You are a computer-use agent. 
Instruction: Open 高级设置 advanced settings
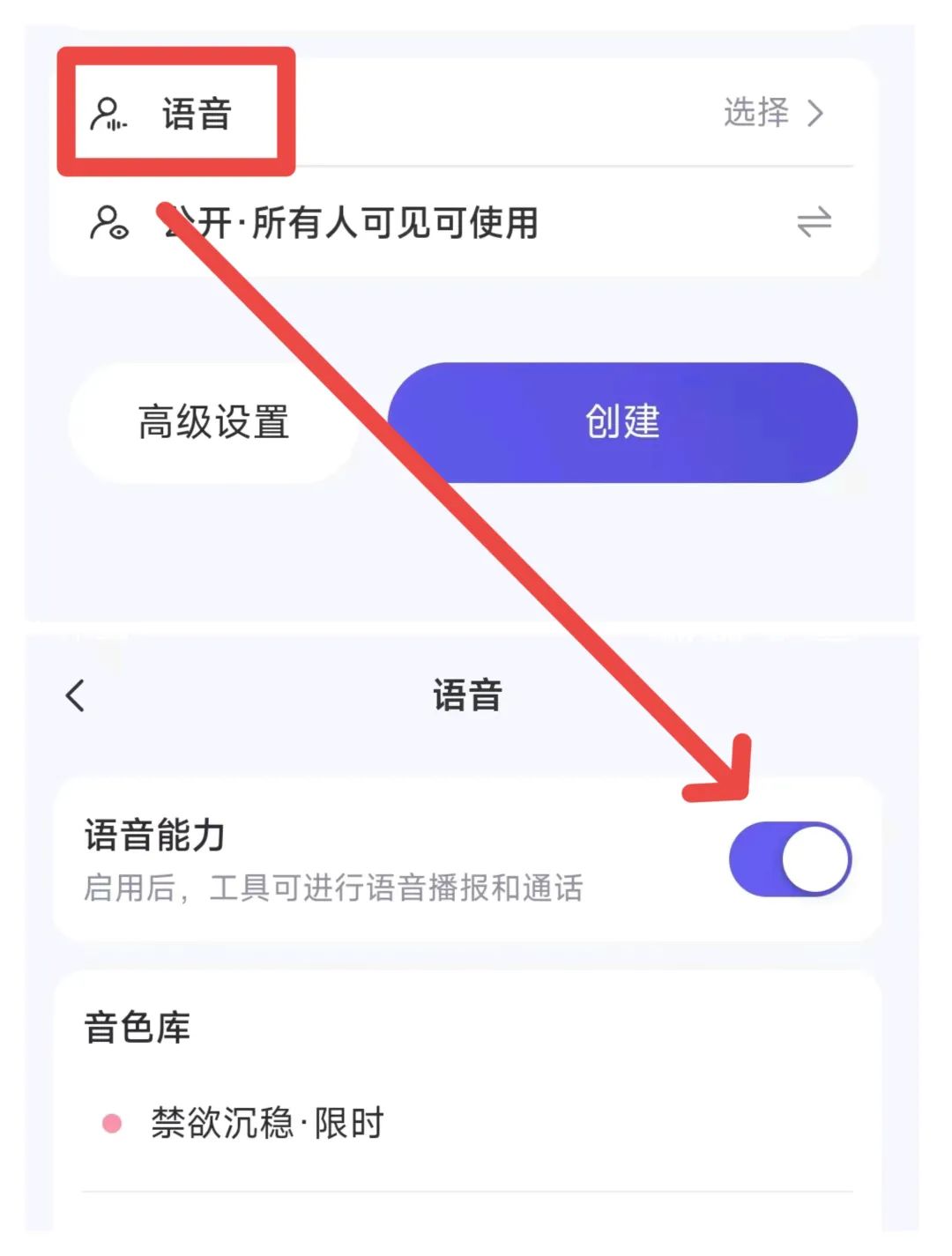[x=213, y=423]
